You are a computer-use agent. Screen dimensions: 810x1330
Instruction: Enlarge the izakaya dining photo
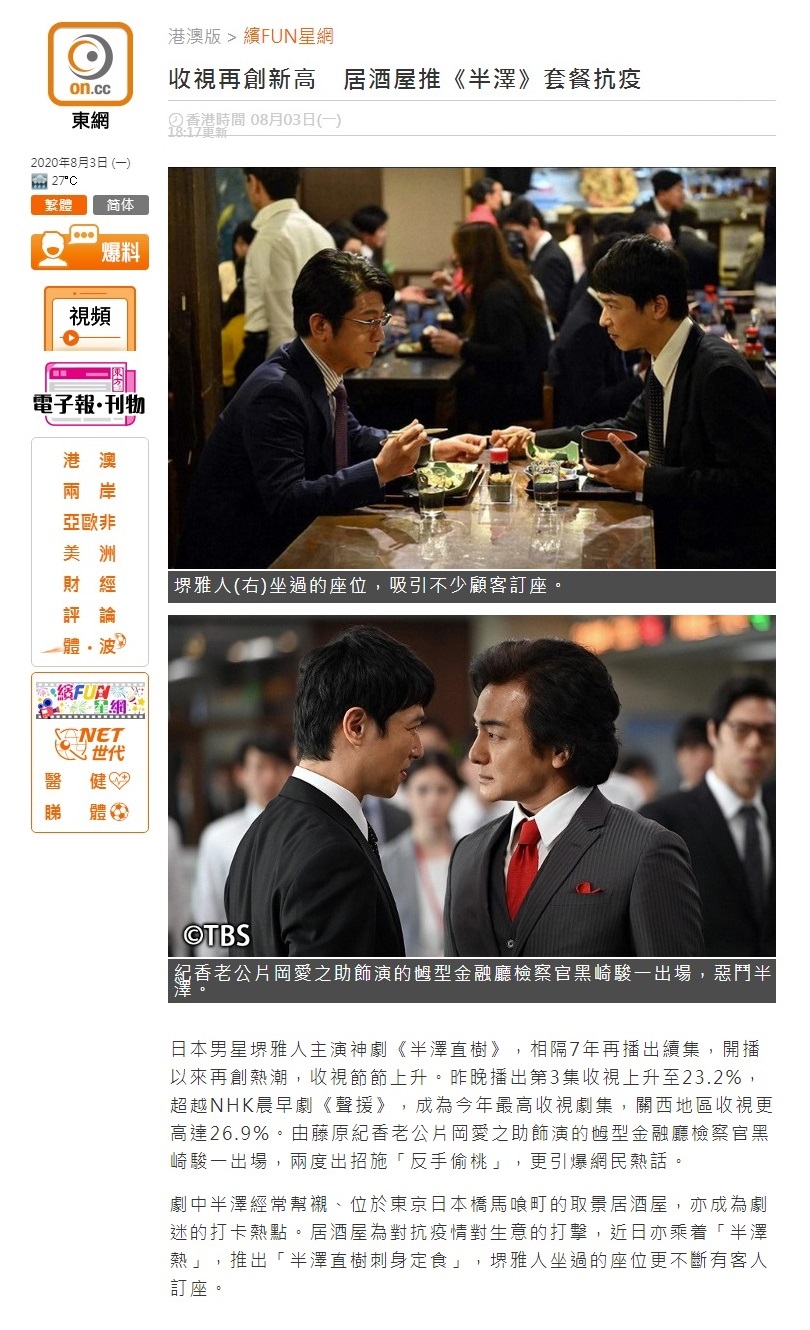[x=471, y=368]
